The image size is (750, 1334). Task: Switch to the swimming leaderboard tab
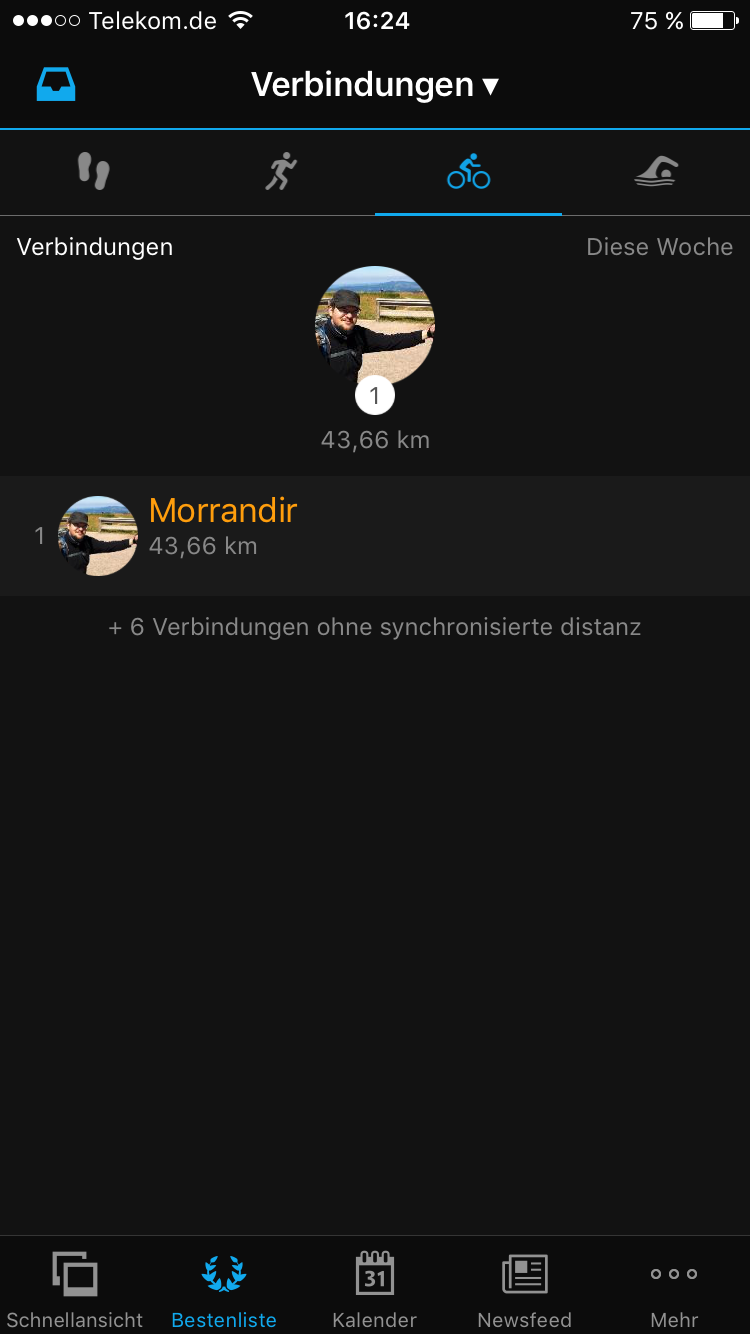click(x=656, y=172)
